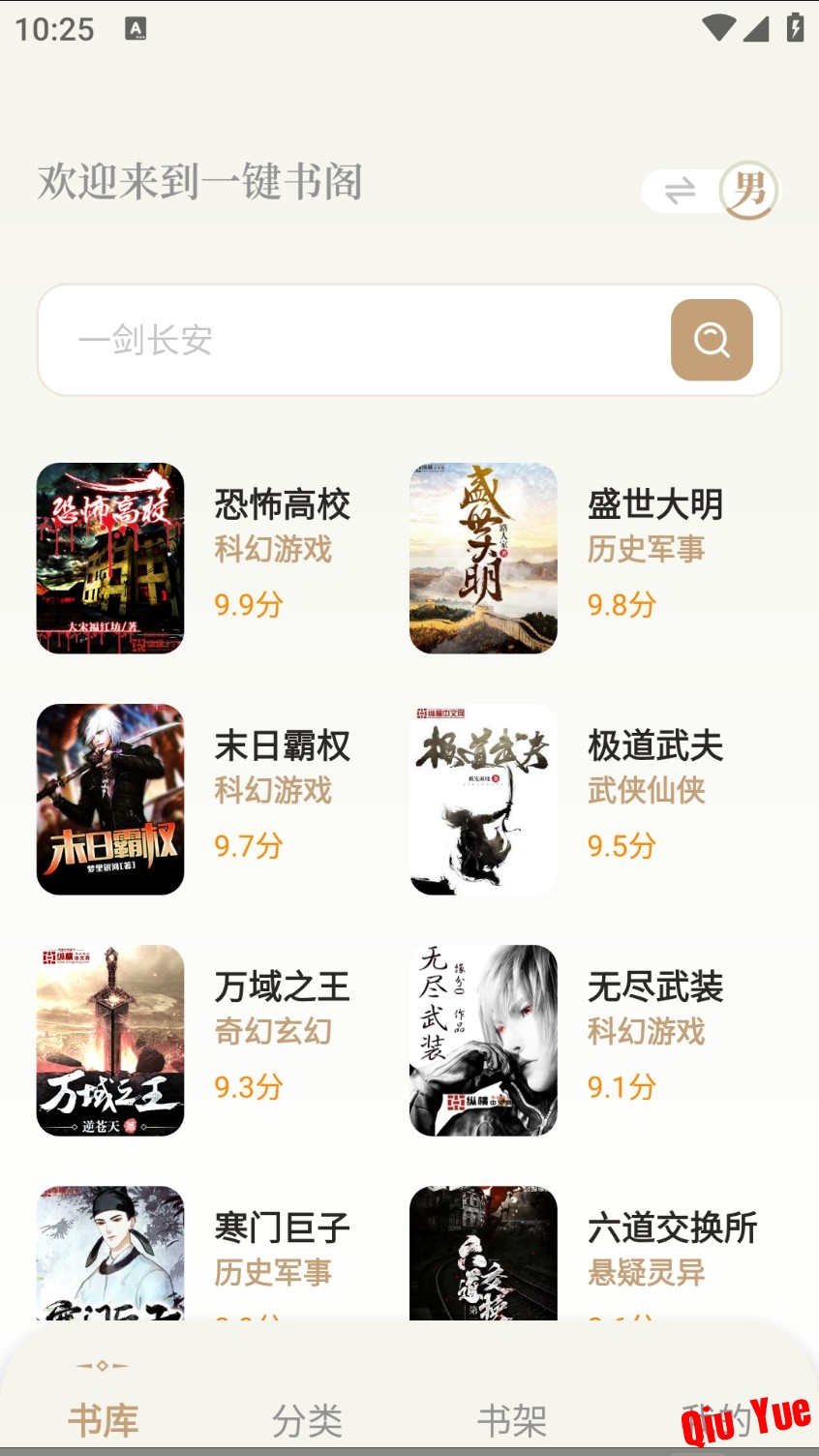Toggle the male/female channel switch

pyautogui.click(x=710, y=190)
